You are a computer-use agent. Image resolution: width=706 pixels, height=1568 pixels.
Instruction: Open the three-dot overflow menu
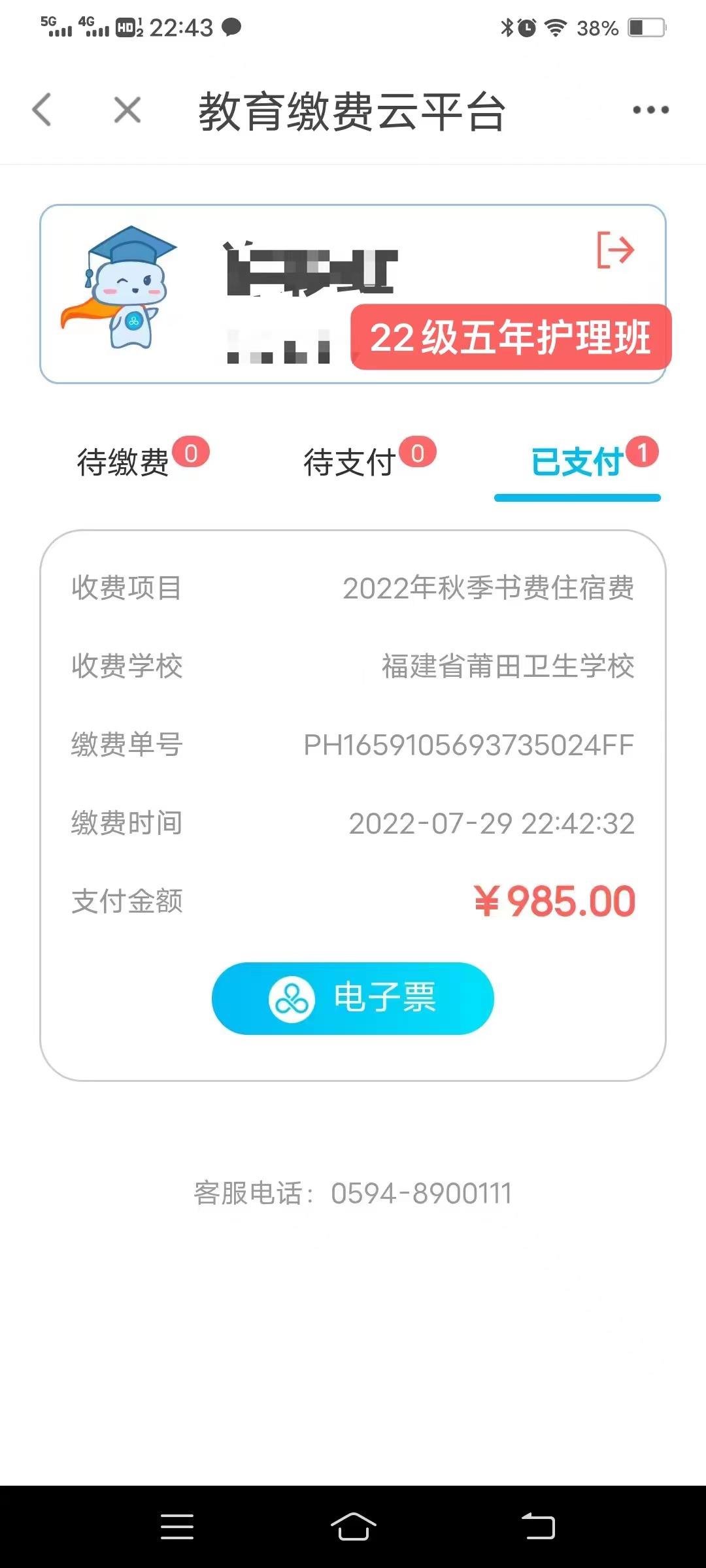pyautogui.click(x=650, y=110)
